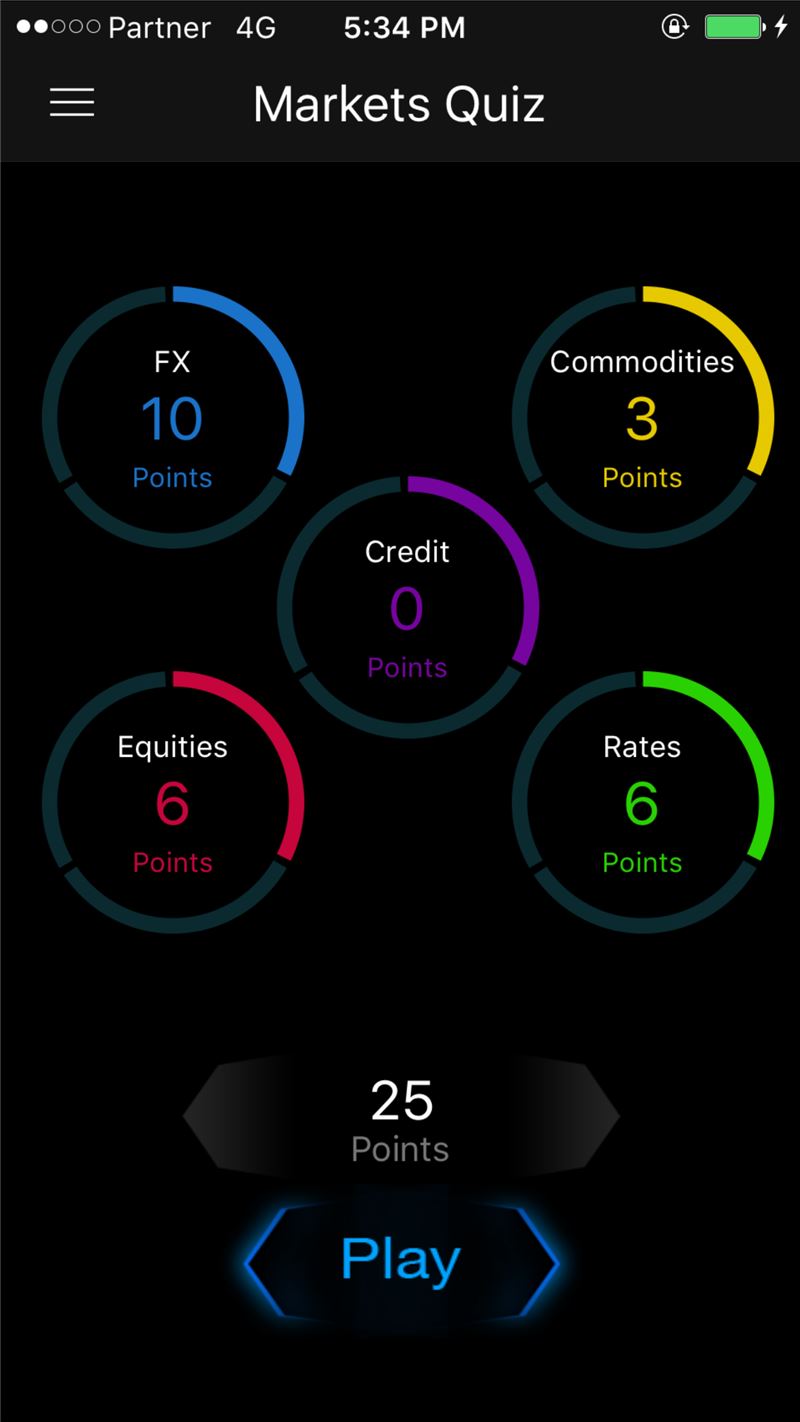Image resolution: width=800 pixels, height=1422 pixels.
Task: Start the quiz with the Play button
Action: 401,1262
